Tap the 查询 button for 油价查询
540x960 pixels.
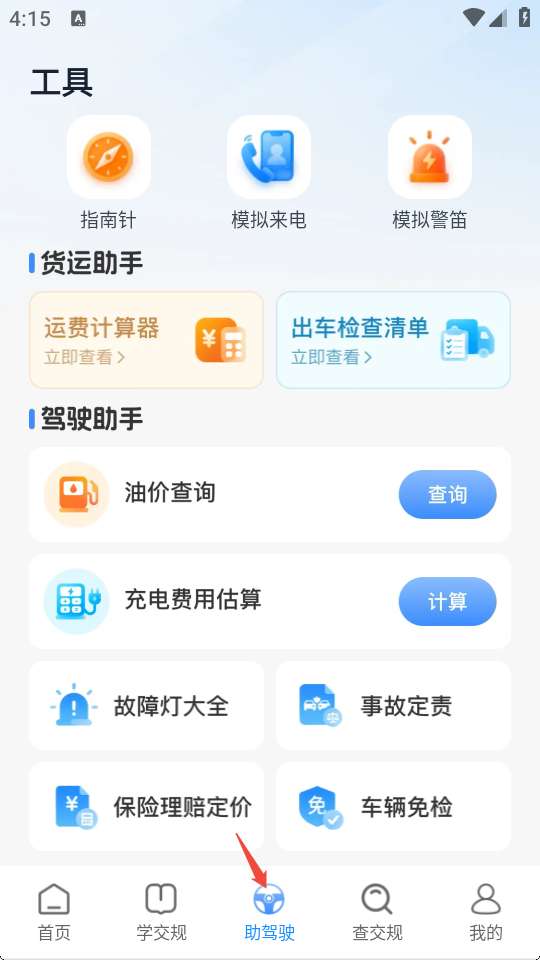click(448, 495)
